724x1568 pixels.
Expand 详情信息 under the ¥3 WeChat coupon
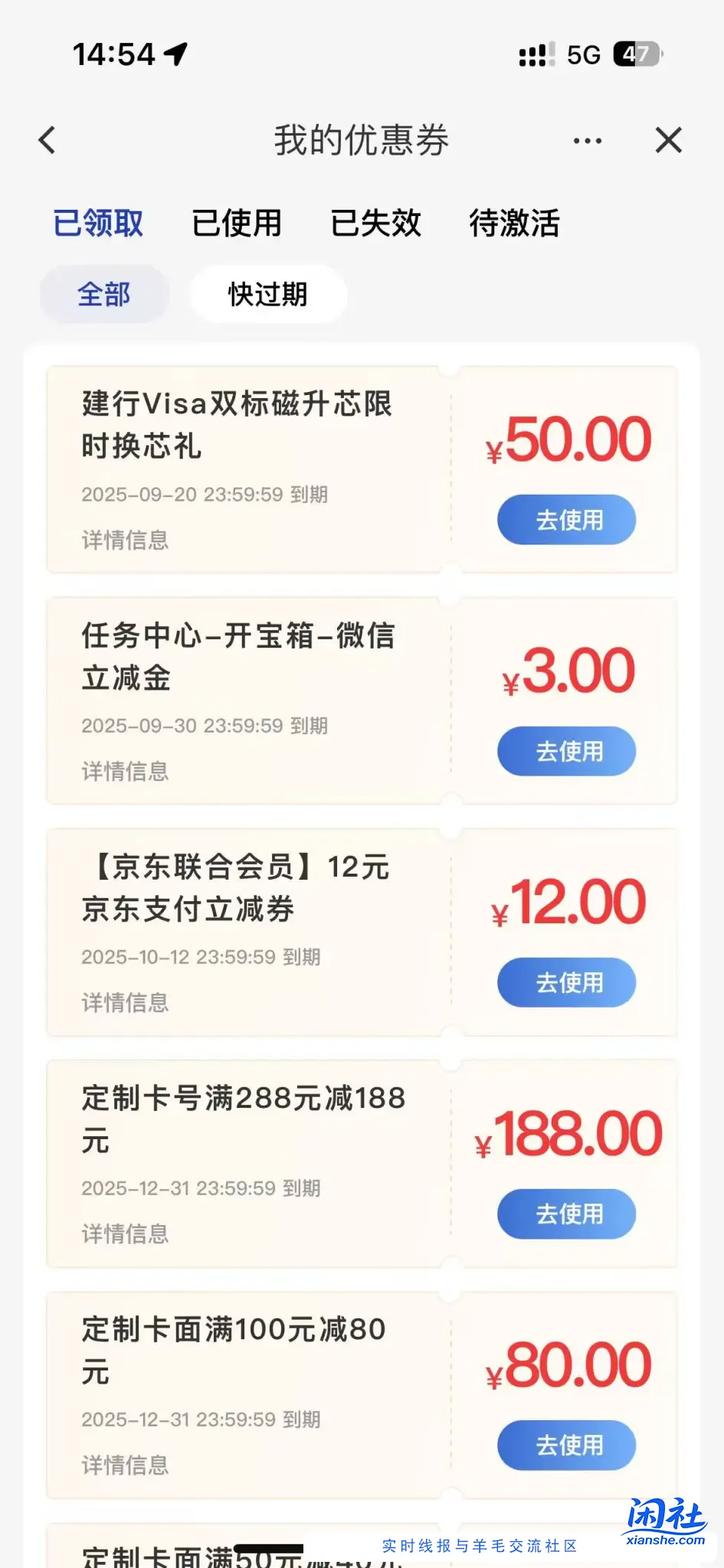(125, 773)
